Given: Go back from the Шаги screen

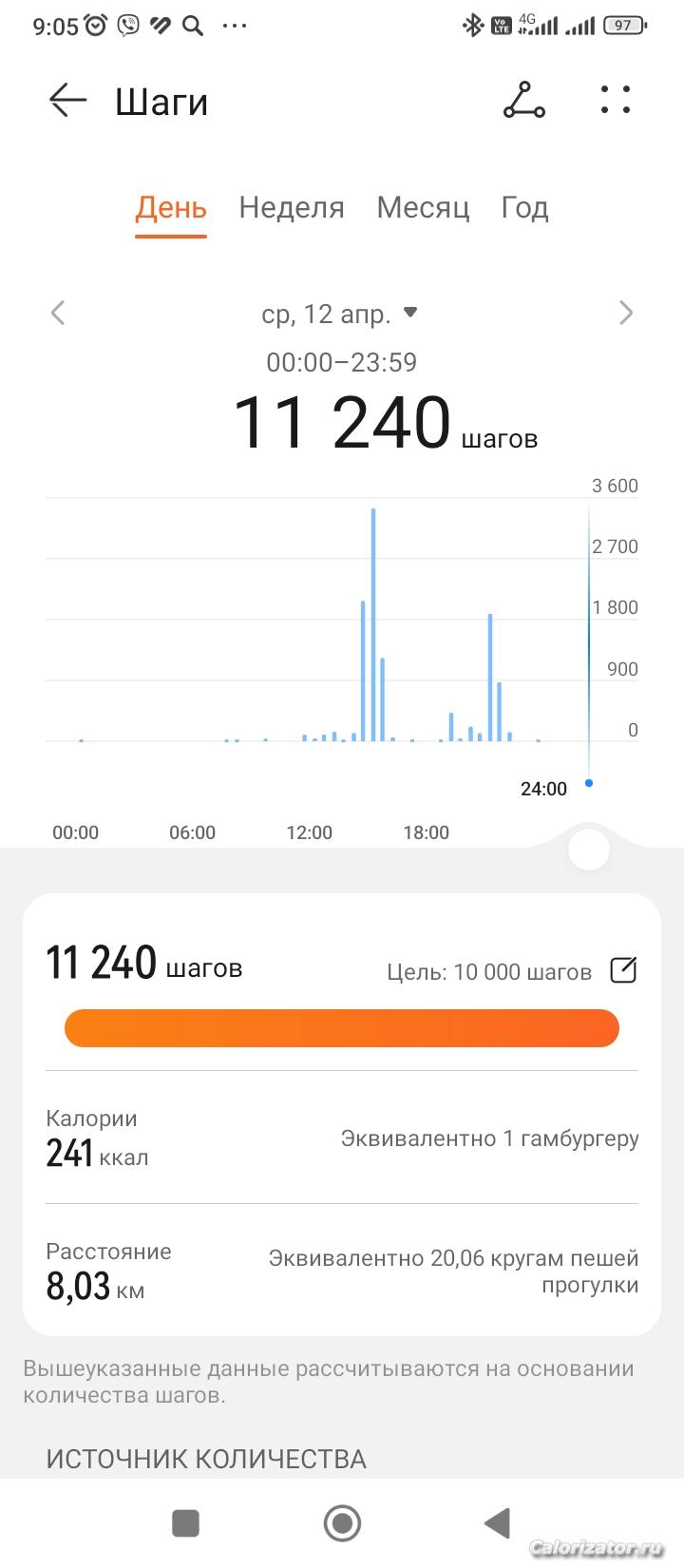Looking at the screenshot, I should coord(67,101).
